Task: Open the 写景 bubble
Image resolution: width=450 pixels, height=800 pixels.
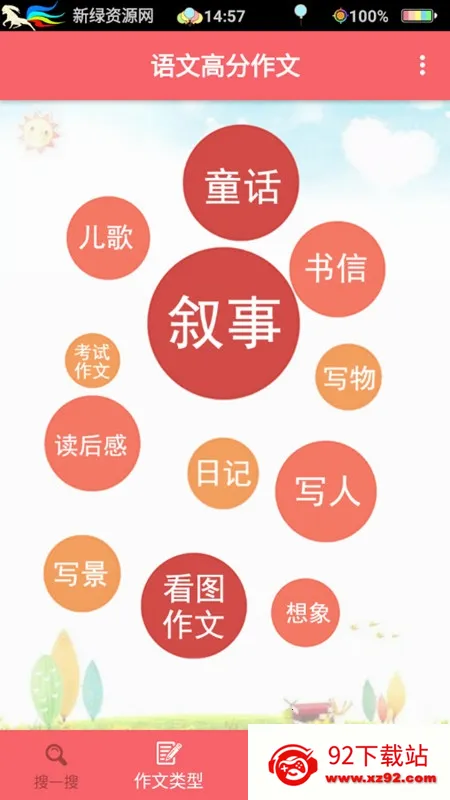Action: click(82, 573)
